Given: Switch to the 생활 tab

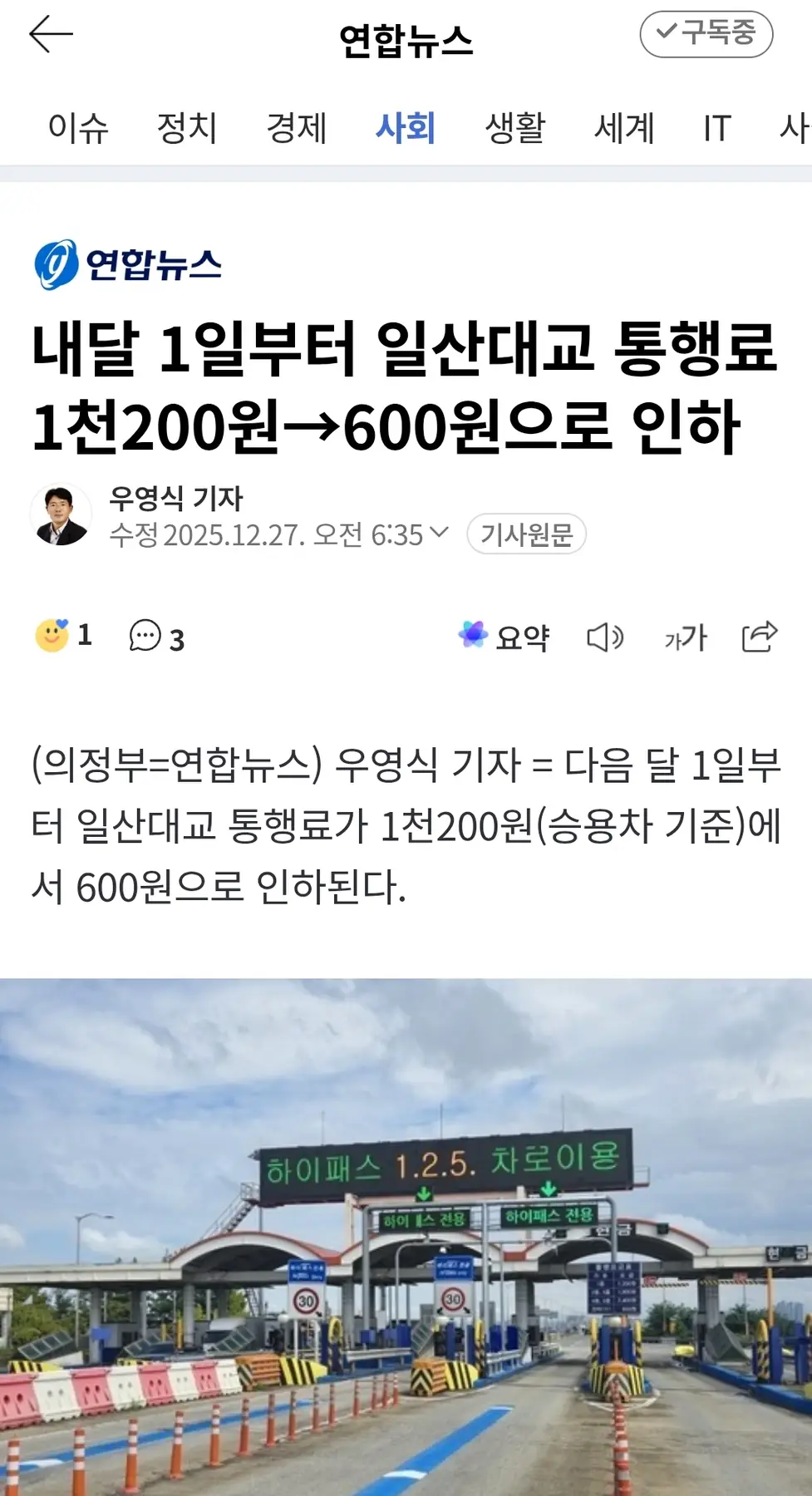Looking at the screenshot, I should 514,129.
